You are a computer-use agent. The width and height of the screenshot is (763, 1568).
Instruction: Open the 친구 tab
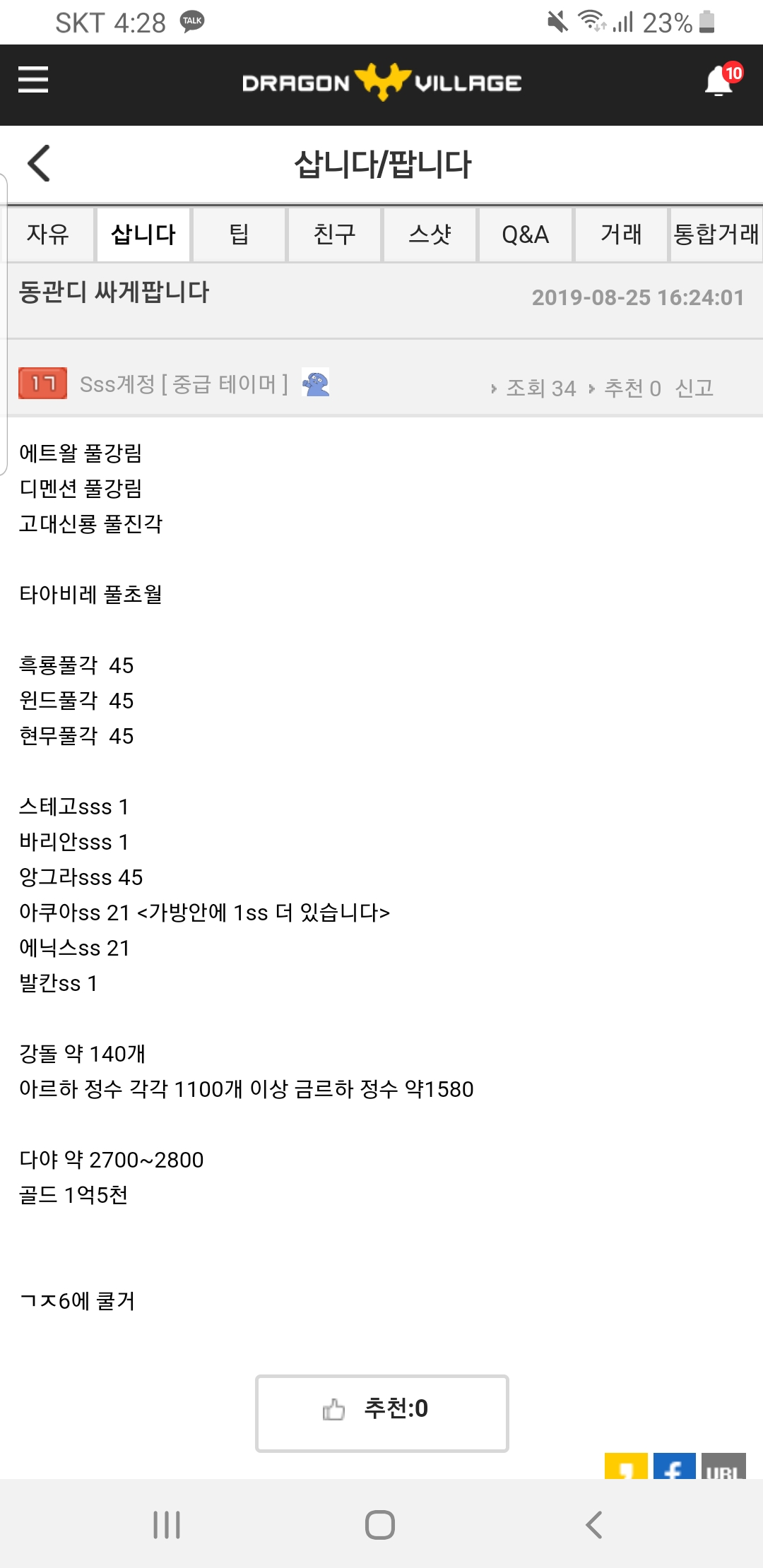334,234
